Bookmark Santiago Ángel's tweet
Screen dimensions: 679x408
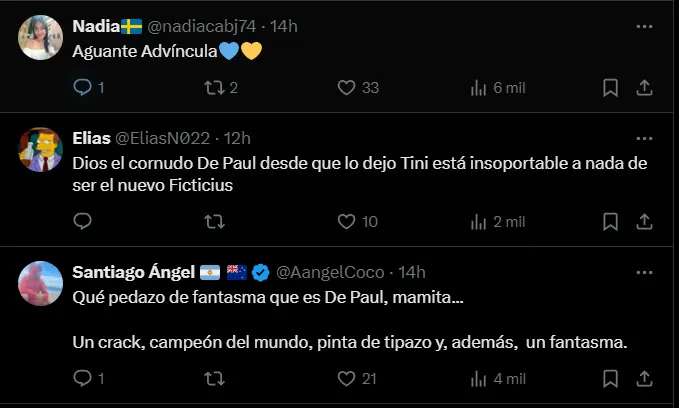click(x=610, y=379)
